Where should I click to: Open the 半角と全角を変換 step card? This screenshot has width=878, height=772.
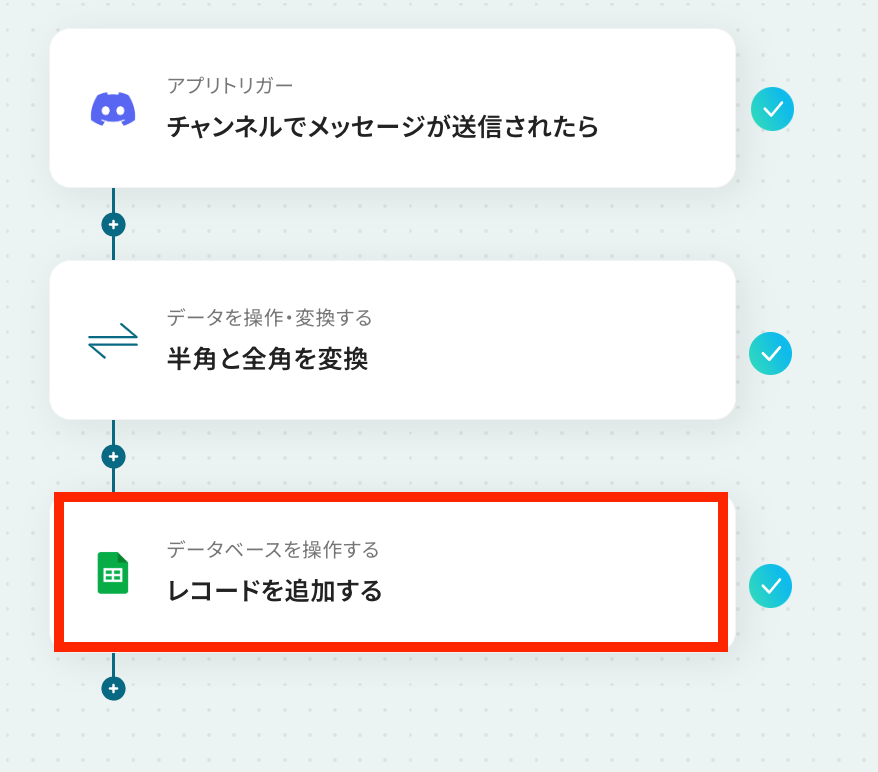[392, 340]
